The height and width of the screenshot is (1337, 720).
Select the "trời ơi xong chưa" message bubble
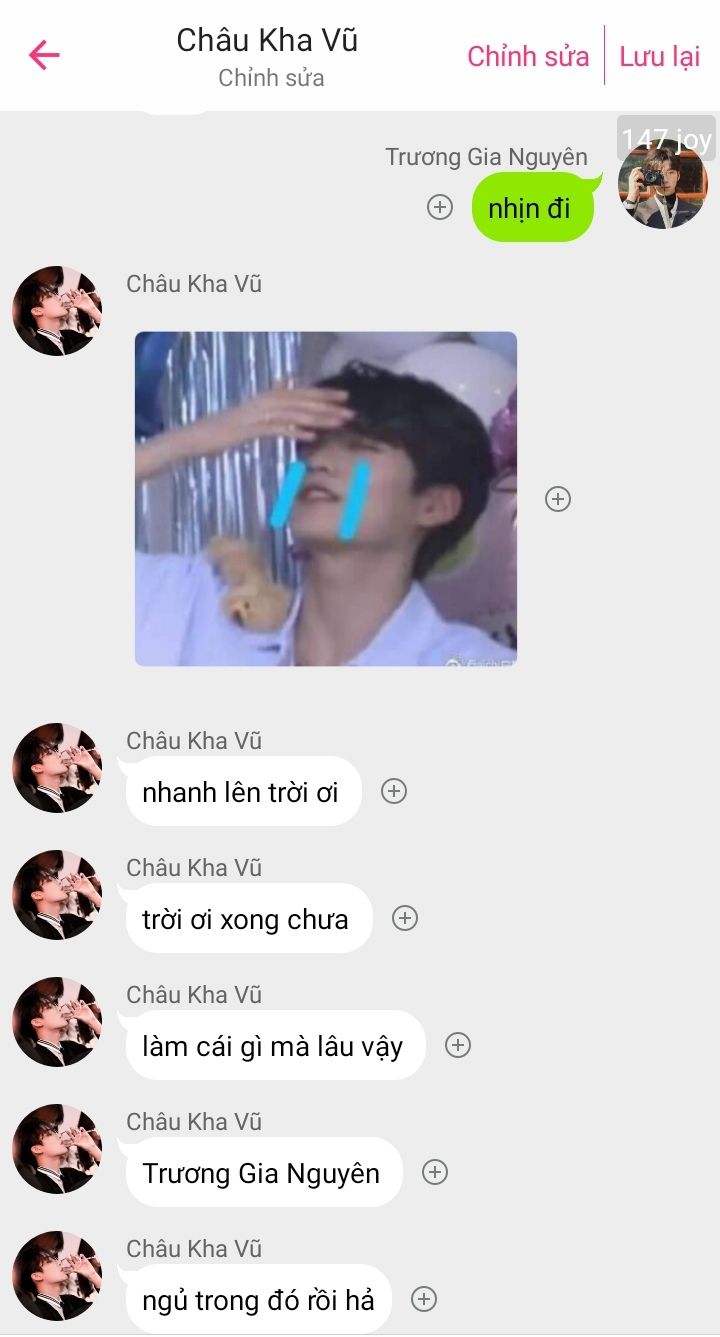coord(246,919)
